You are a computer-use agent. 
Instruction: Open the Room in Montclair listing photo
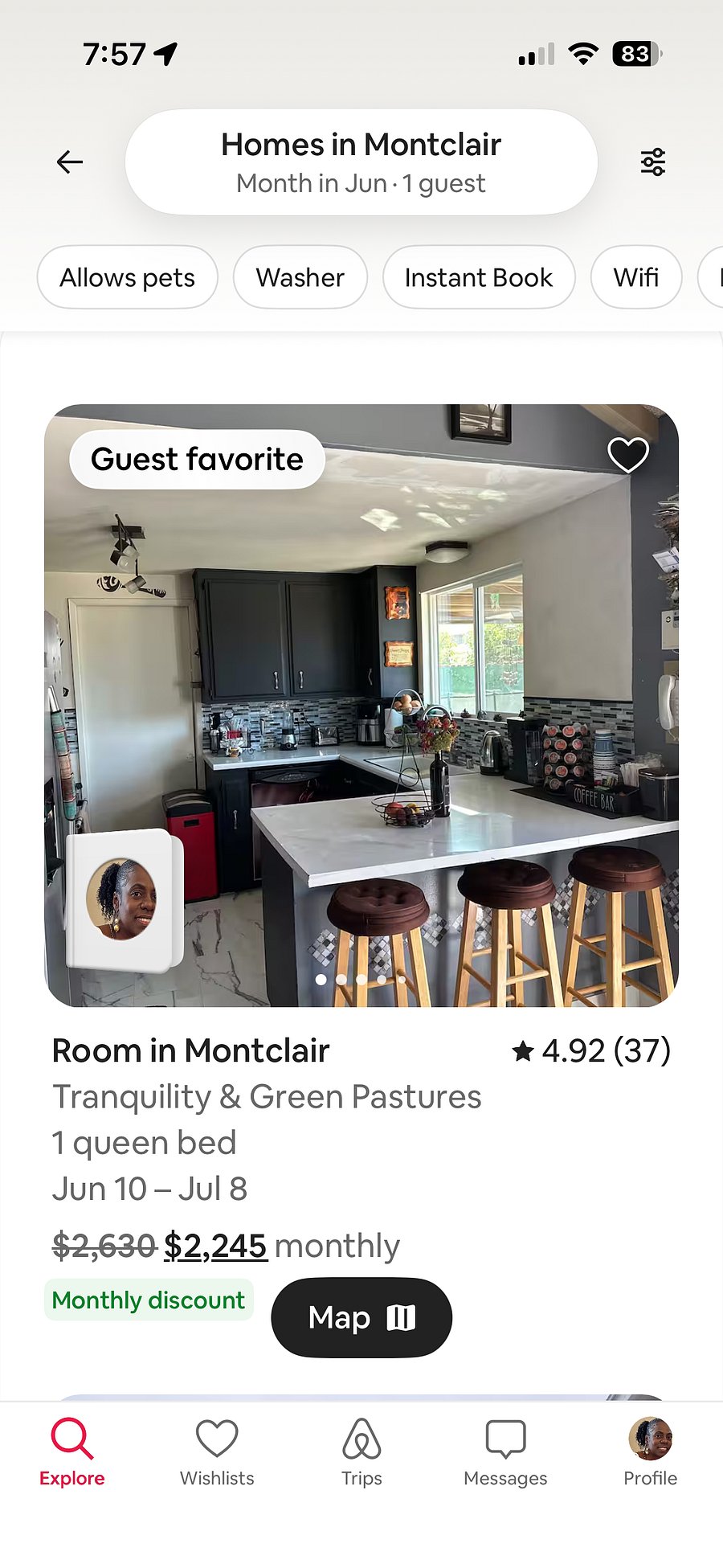pos(361,706)
